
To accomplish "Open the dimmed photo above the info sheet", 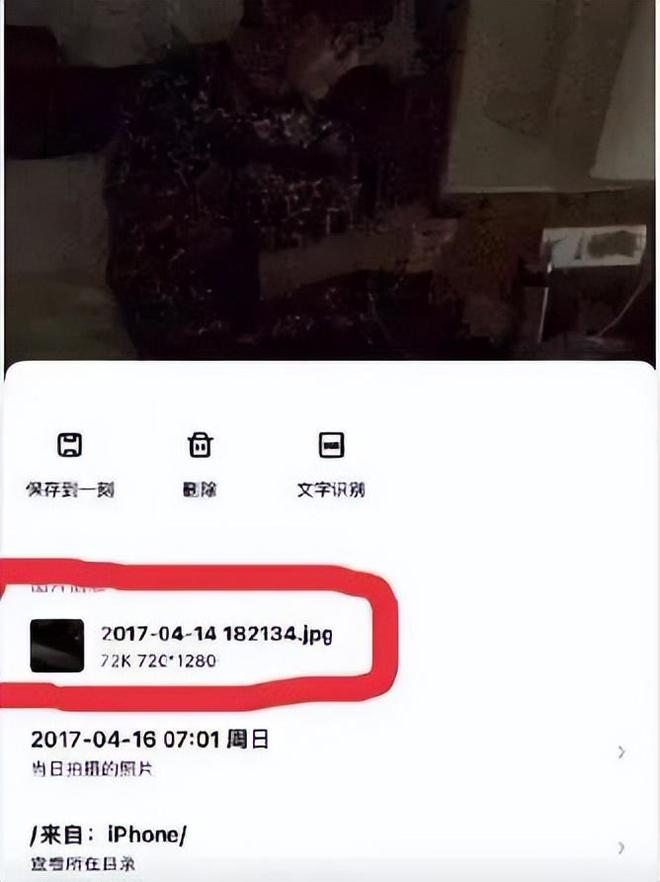I will [x=330, y=180].
